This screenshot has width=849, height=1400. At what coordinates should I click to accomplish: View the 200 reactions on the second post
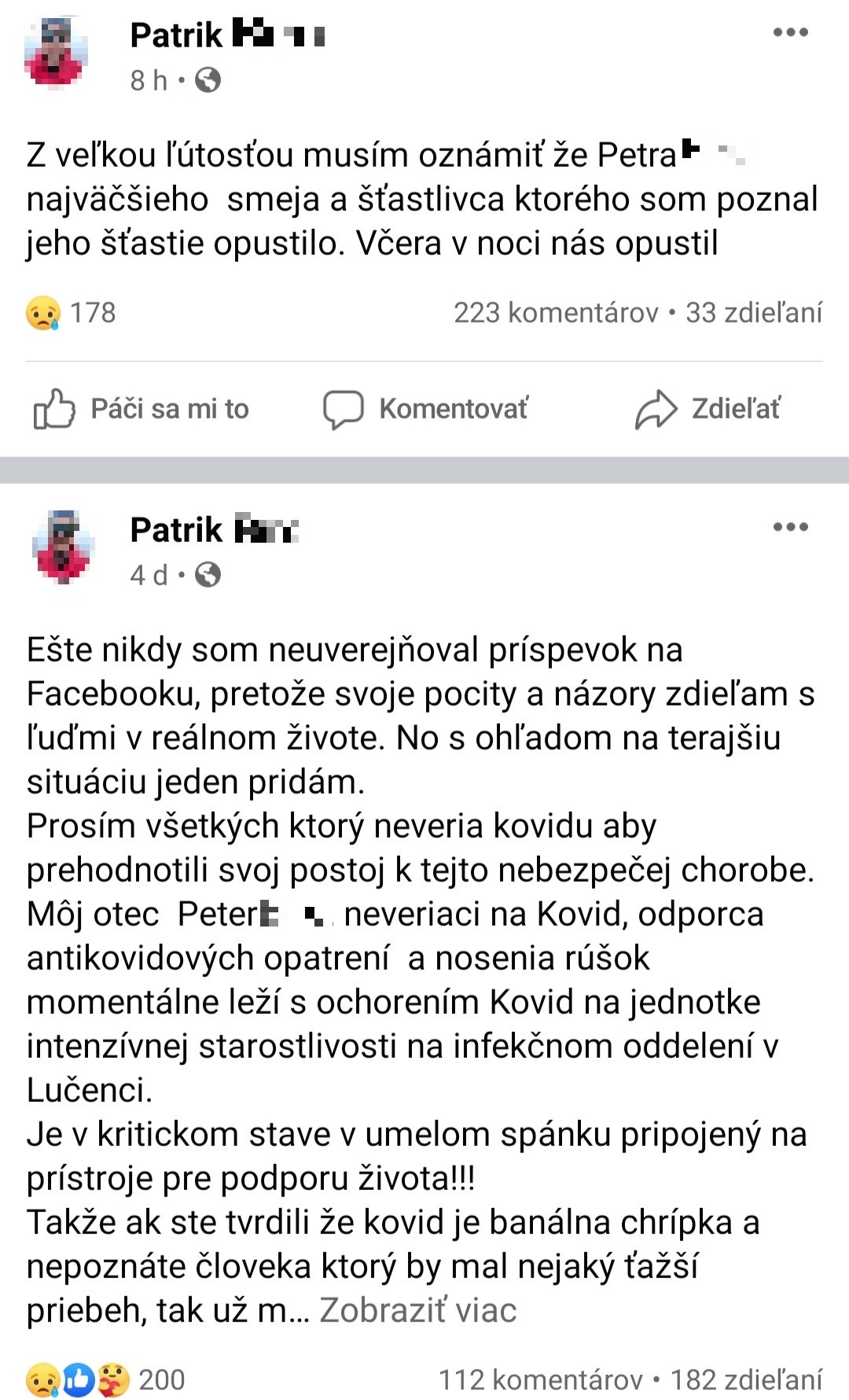[106, 1380]
